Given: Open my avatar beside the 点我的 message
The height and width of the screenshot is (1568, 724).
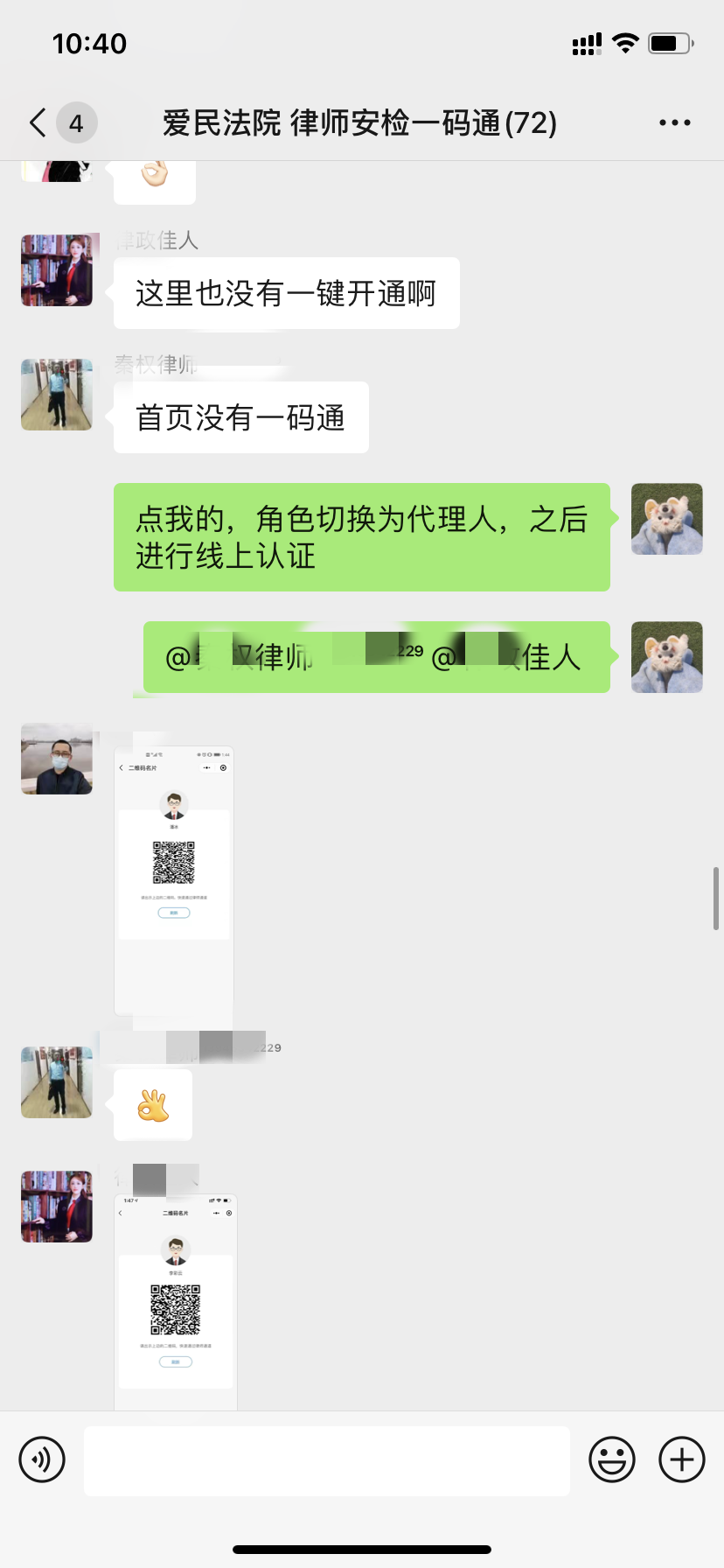Looking at the screenshot, I should pyautogui.click(x=667, y=519).
